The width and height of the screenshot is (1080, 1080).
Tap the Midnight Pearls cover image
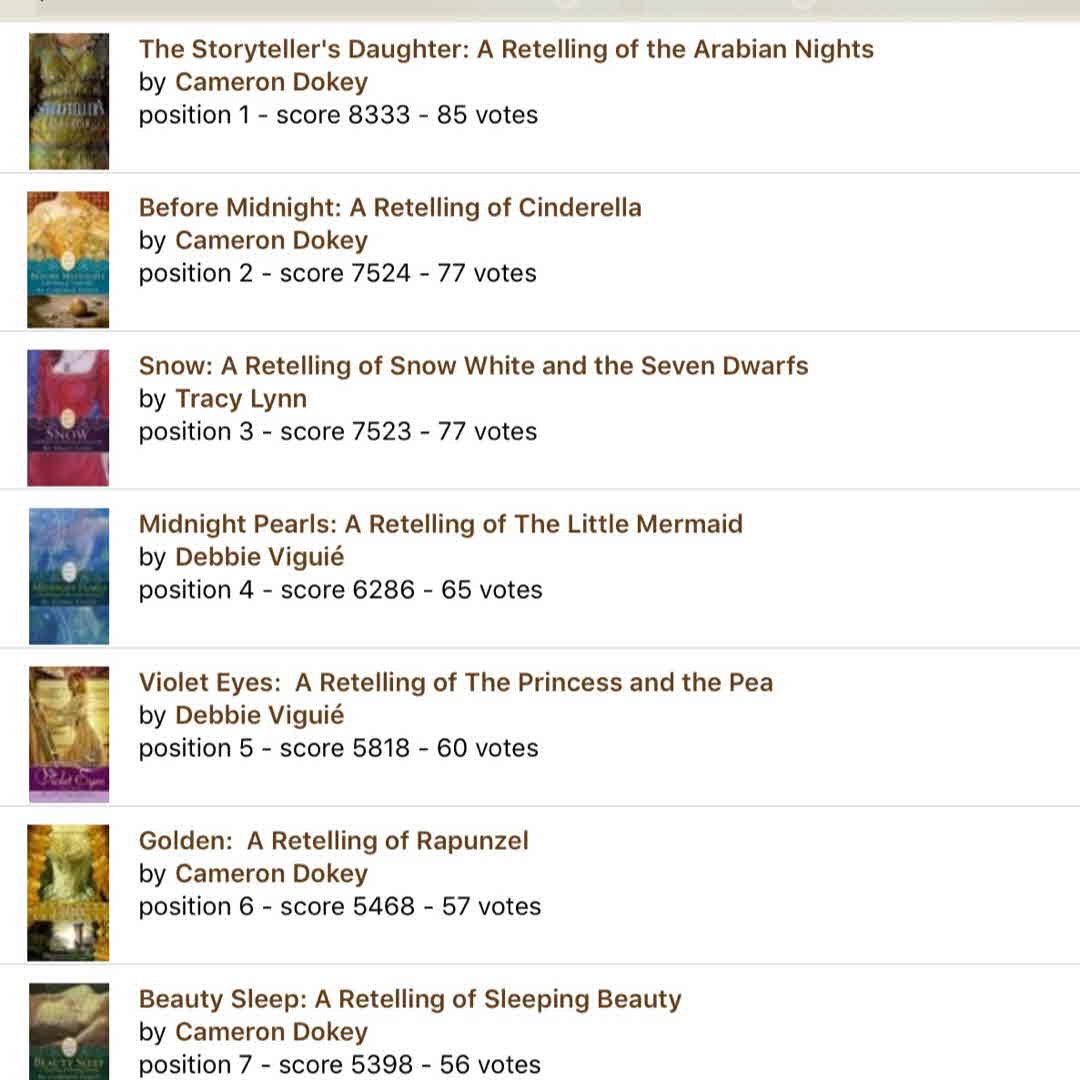(x=68, y=576)
